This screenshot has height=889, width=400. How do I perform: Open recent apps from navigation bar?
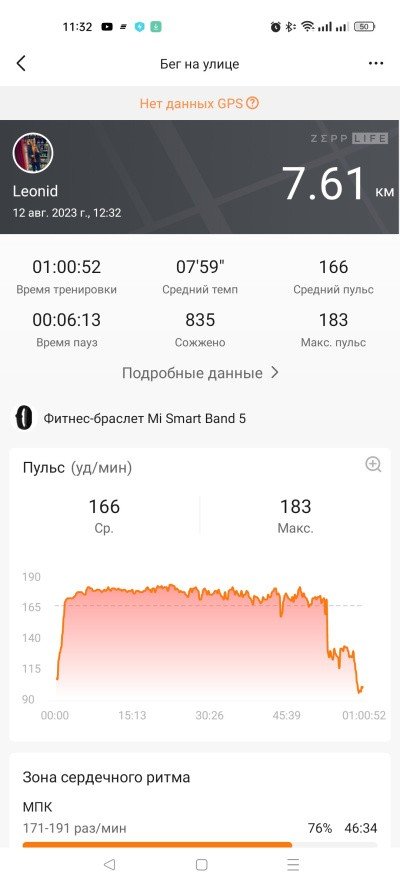[293, 865]
